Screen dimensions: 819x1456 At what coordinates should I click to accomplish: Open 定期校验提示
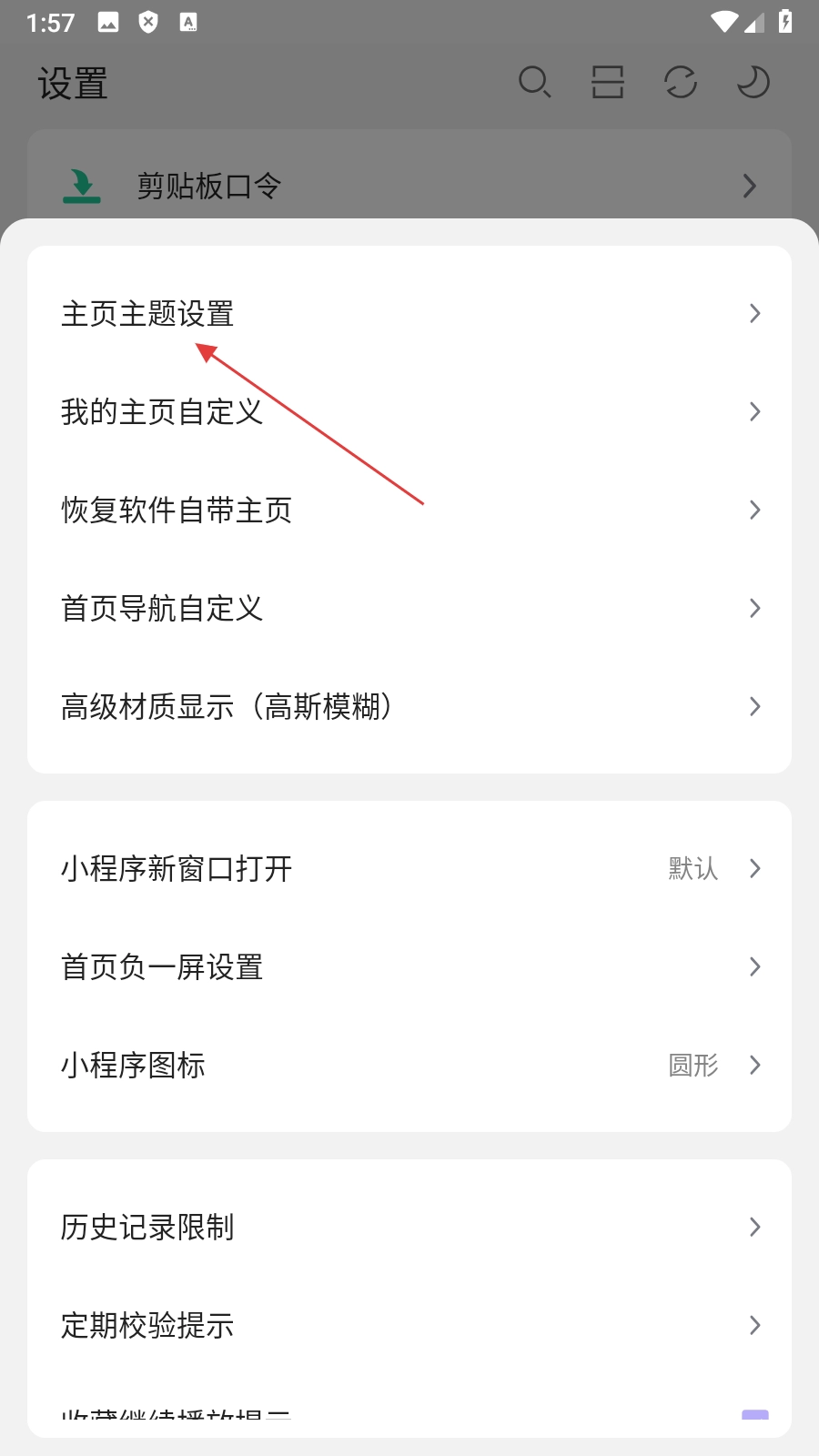(409, 1326)
